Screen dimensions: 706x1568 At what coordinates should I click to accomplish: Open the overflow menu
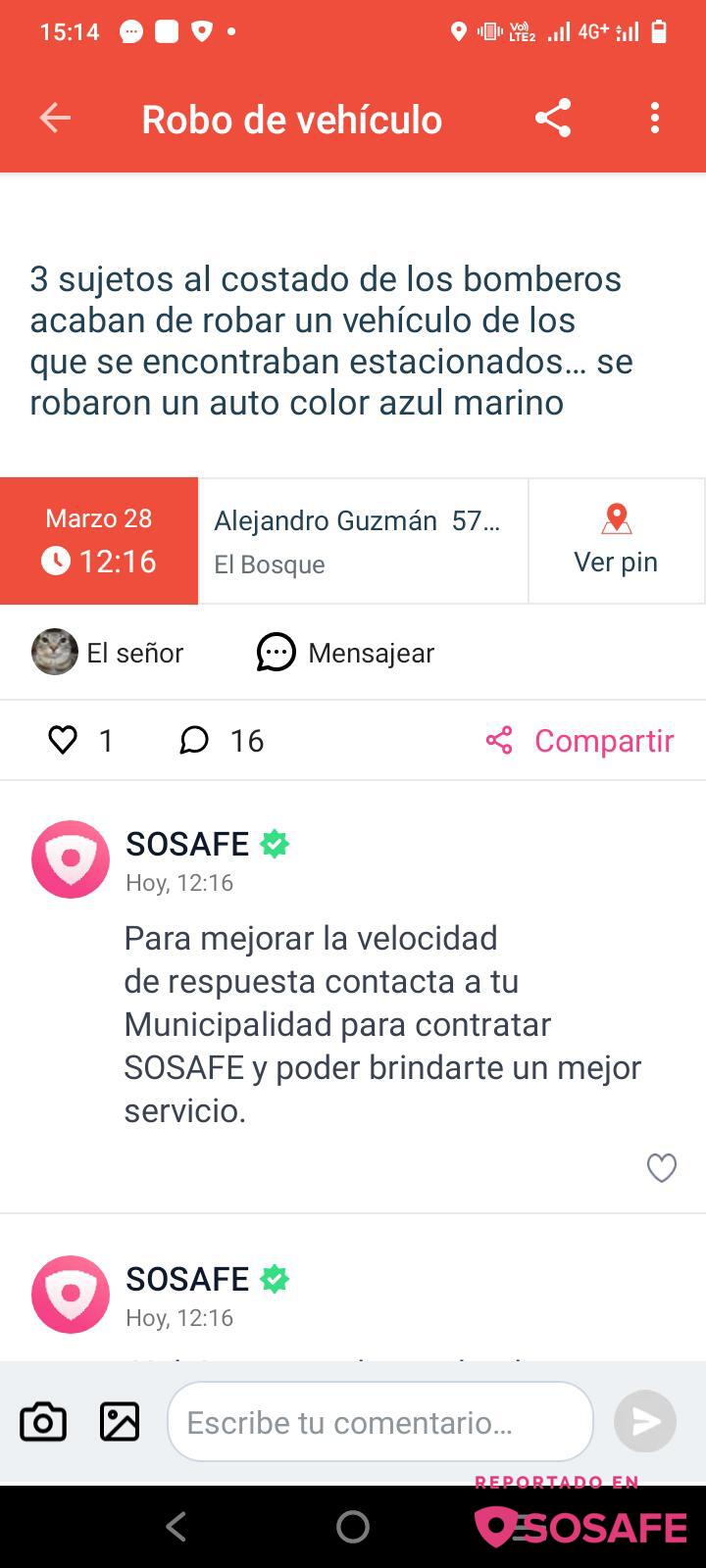(x=655, y=119)
